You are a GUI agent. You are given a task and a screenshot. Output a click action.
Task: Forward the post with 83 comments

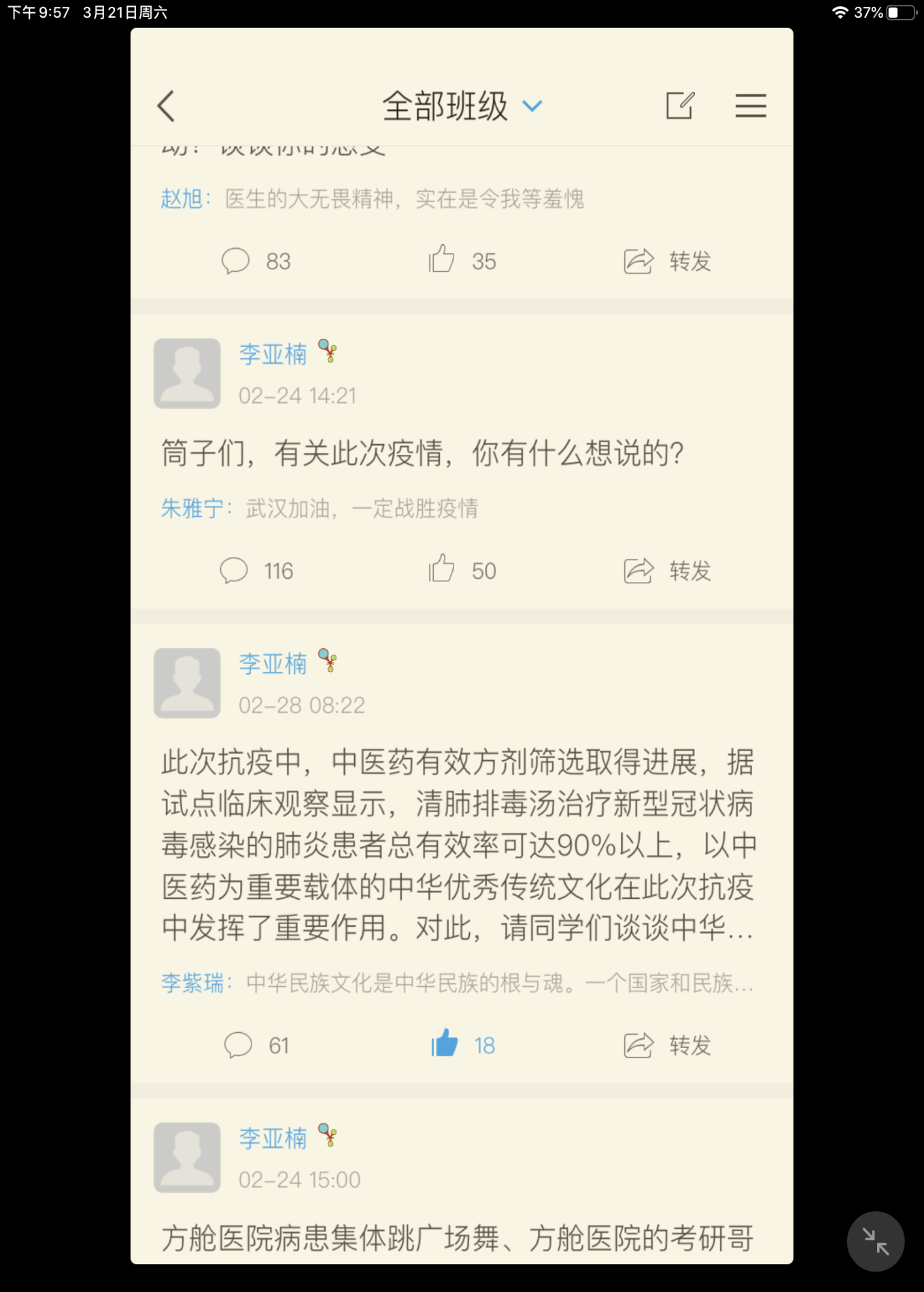click(x=667, y=261)
